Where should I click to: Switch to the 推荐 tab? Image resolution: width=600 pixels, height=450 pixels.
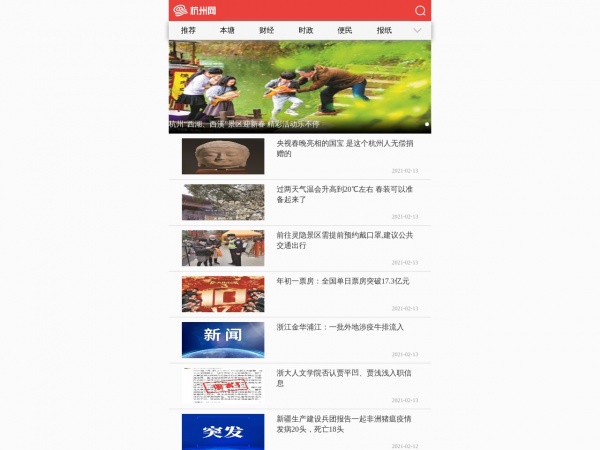188,31
